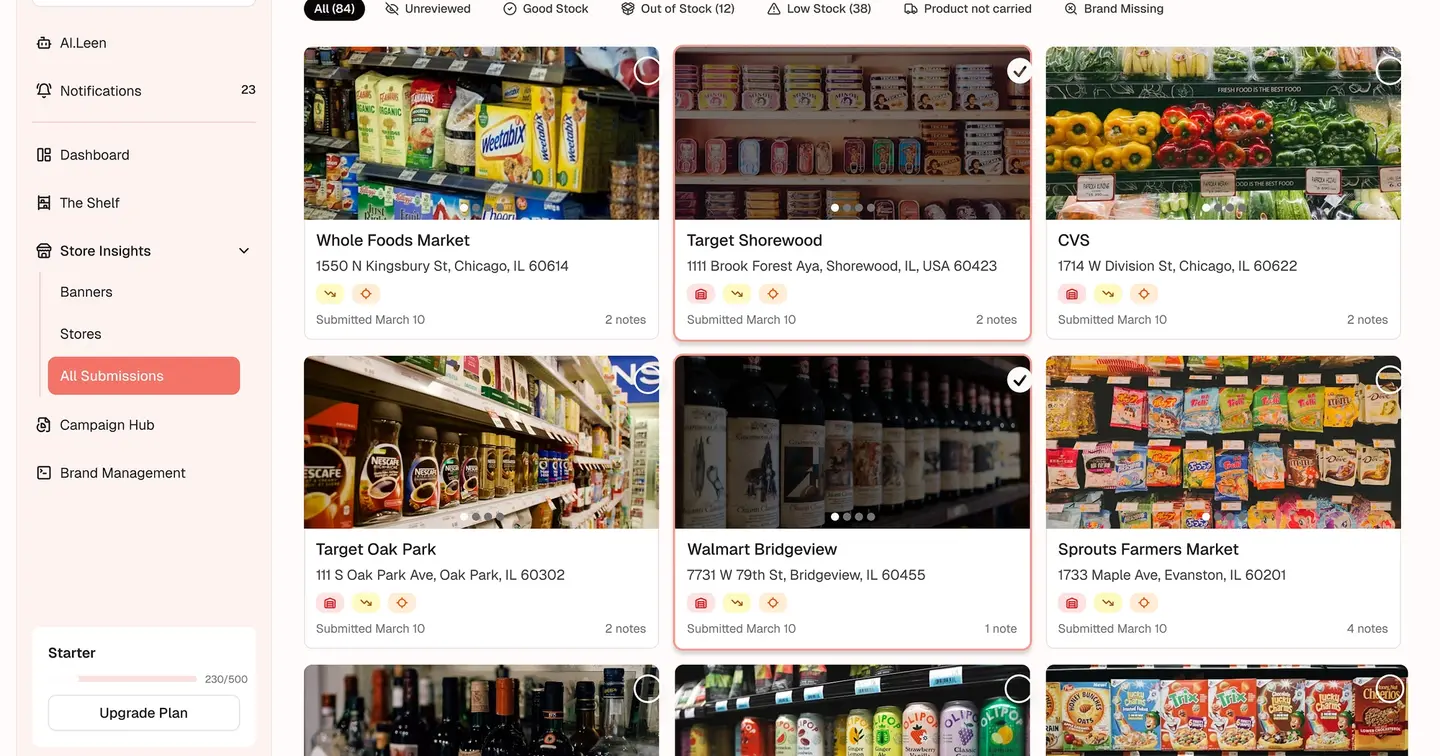Image resolution: width=1440 pixels, height=756 pixels.
Task: Select the Low Stock (38) filter
Action: coord(819,9)
